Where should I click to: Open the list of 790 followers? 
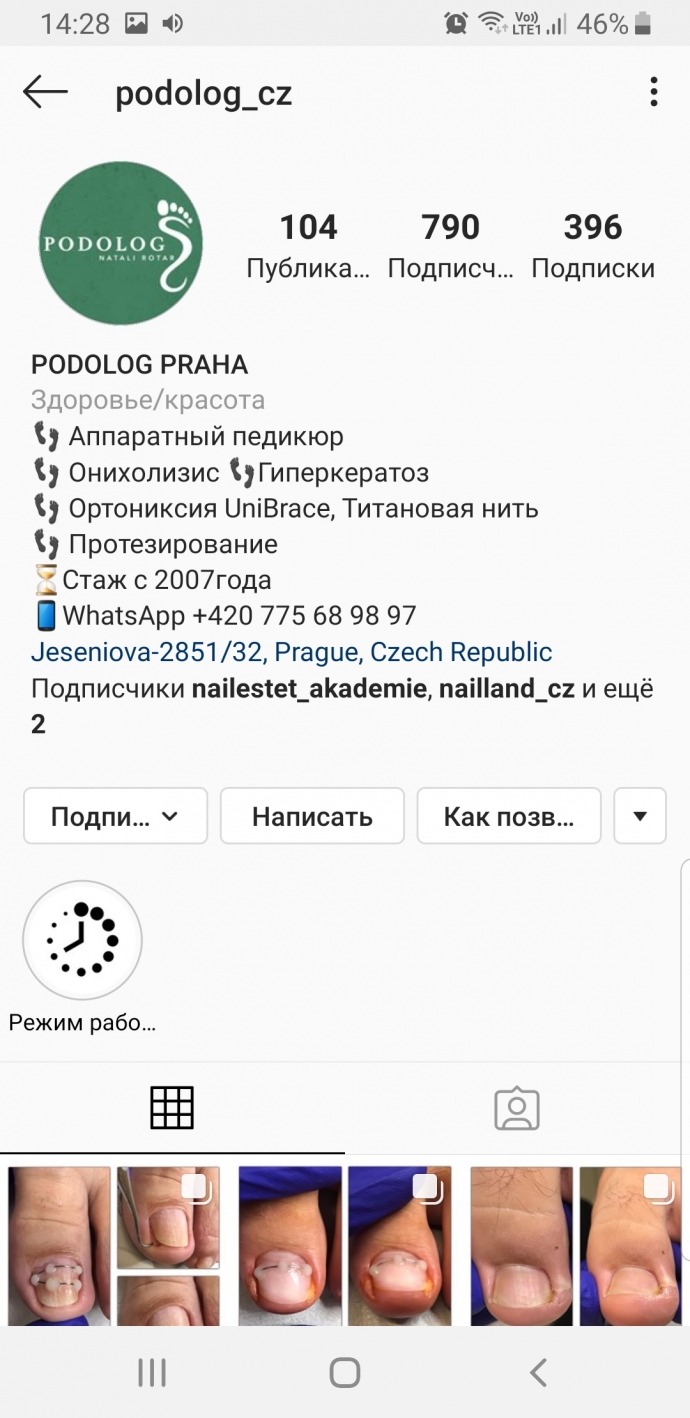coord(451,246)
